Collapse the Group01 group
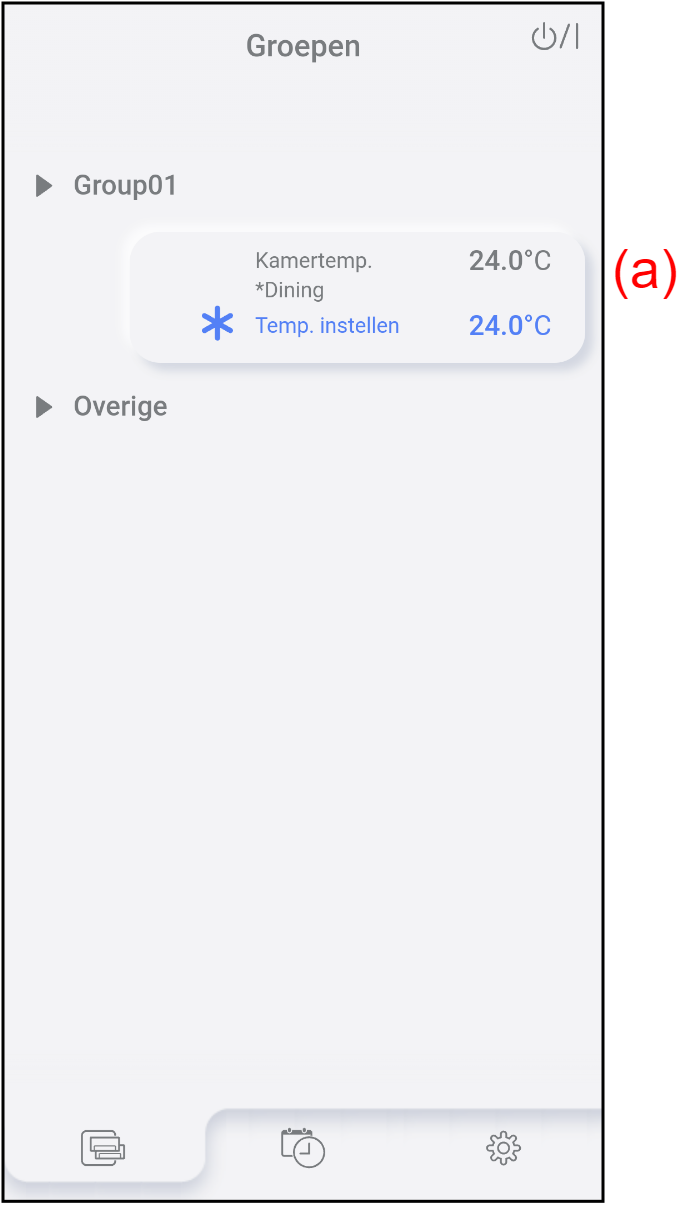 click(x=44, y=186)
